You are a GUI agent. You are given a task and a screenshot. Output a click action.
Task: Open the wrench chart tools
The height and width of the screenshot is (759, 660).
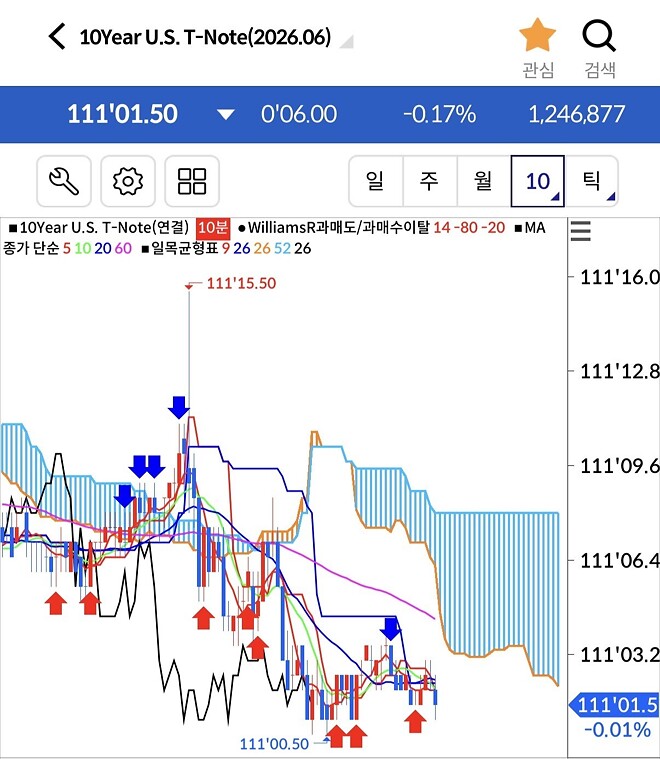[64, 181]
